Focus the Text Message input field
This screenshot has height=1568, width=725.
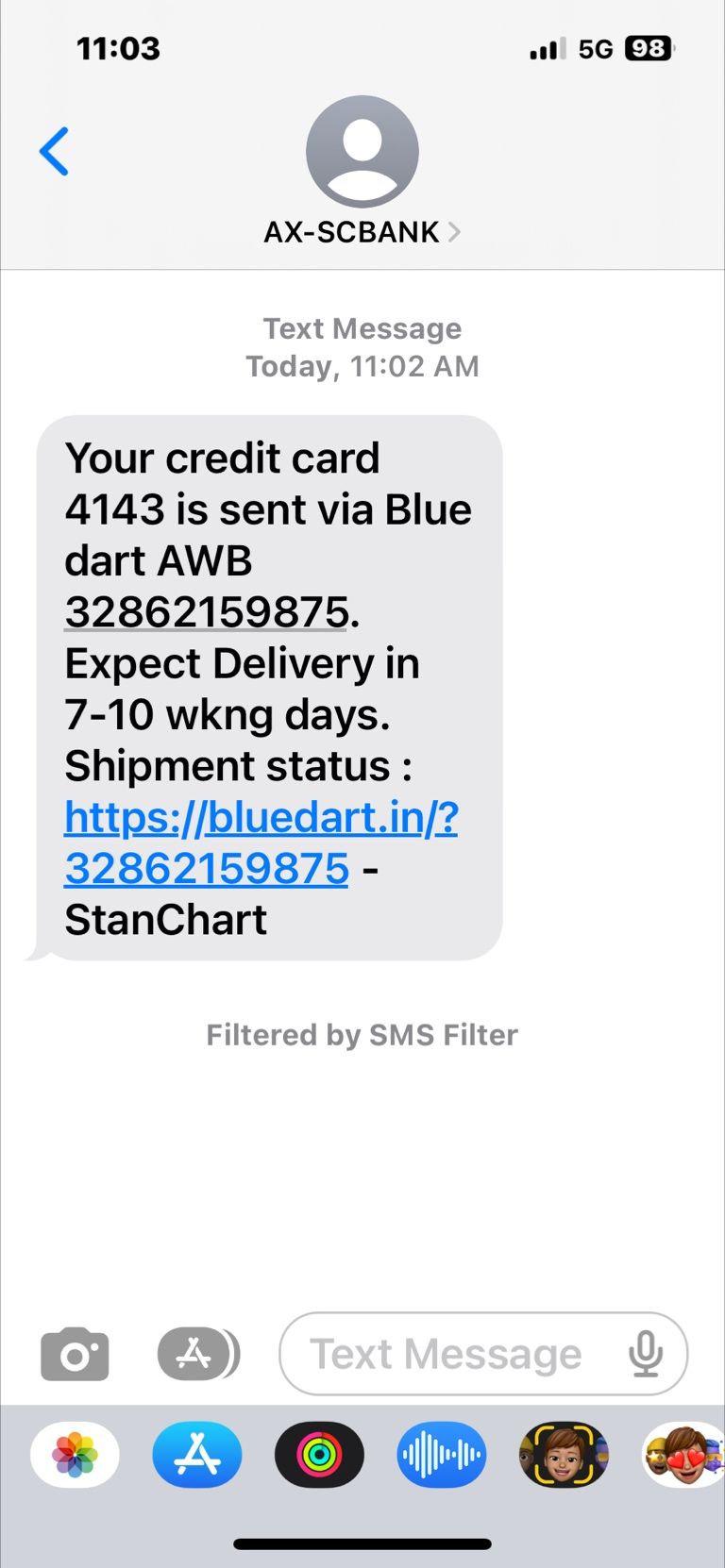tap(446, 1355)
